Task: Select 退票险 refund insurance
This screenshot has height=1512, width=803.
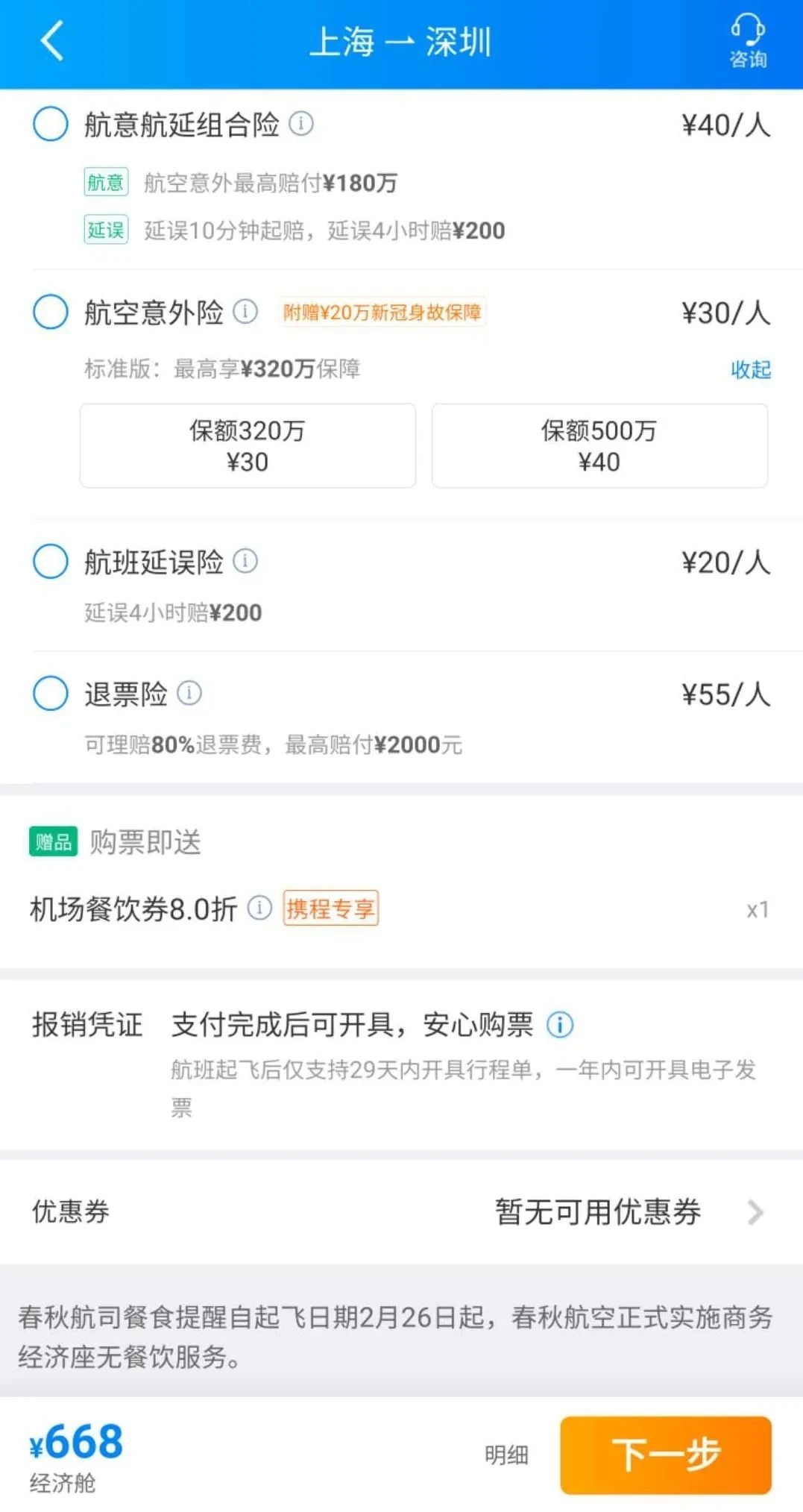Action: coord(51,694)
